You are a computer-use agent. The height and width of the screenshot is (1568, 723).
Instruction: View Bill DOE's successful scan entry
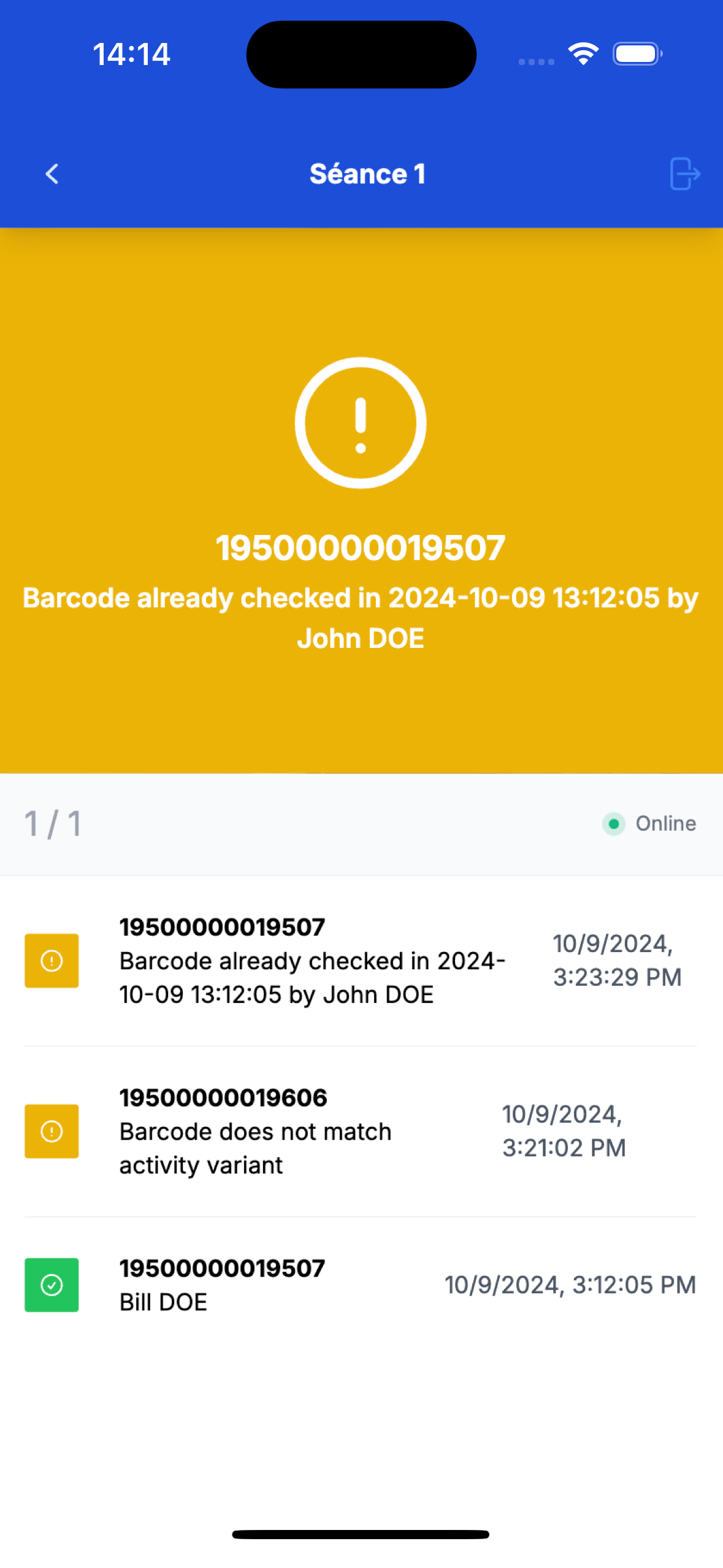[x=360, y=1285]
